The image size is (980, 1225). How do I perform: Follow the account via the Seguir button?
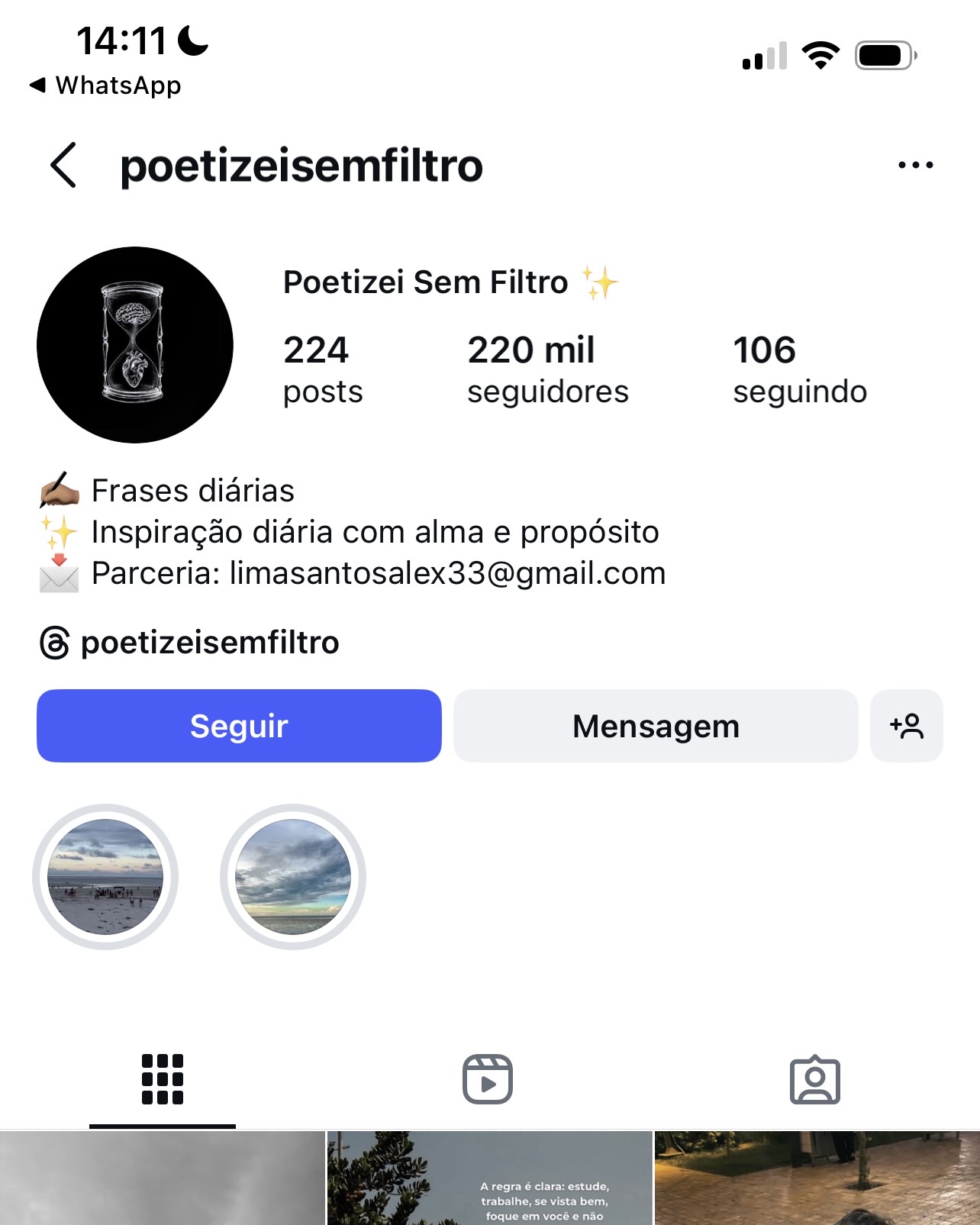tap(239, 726)
